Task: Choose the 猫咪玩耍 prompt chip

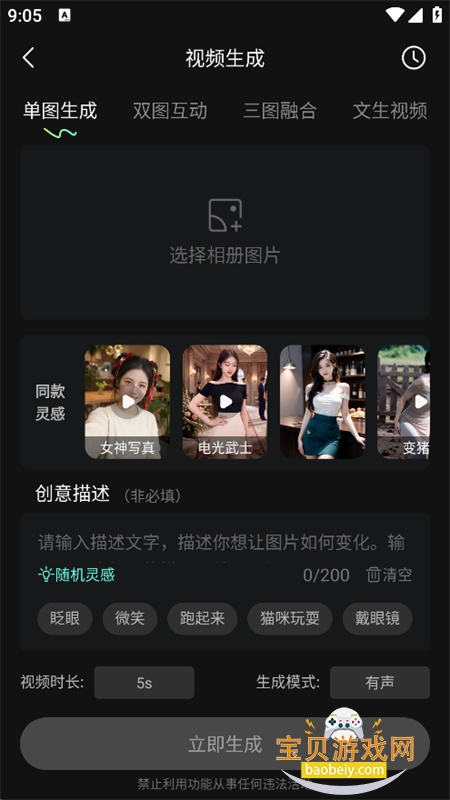Action: (x=290, y=619)
